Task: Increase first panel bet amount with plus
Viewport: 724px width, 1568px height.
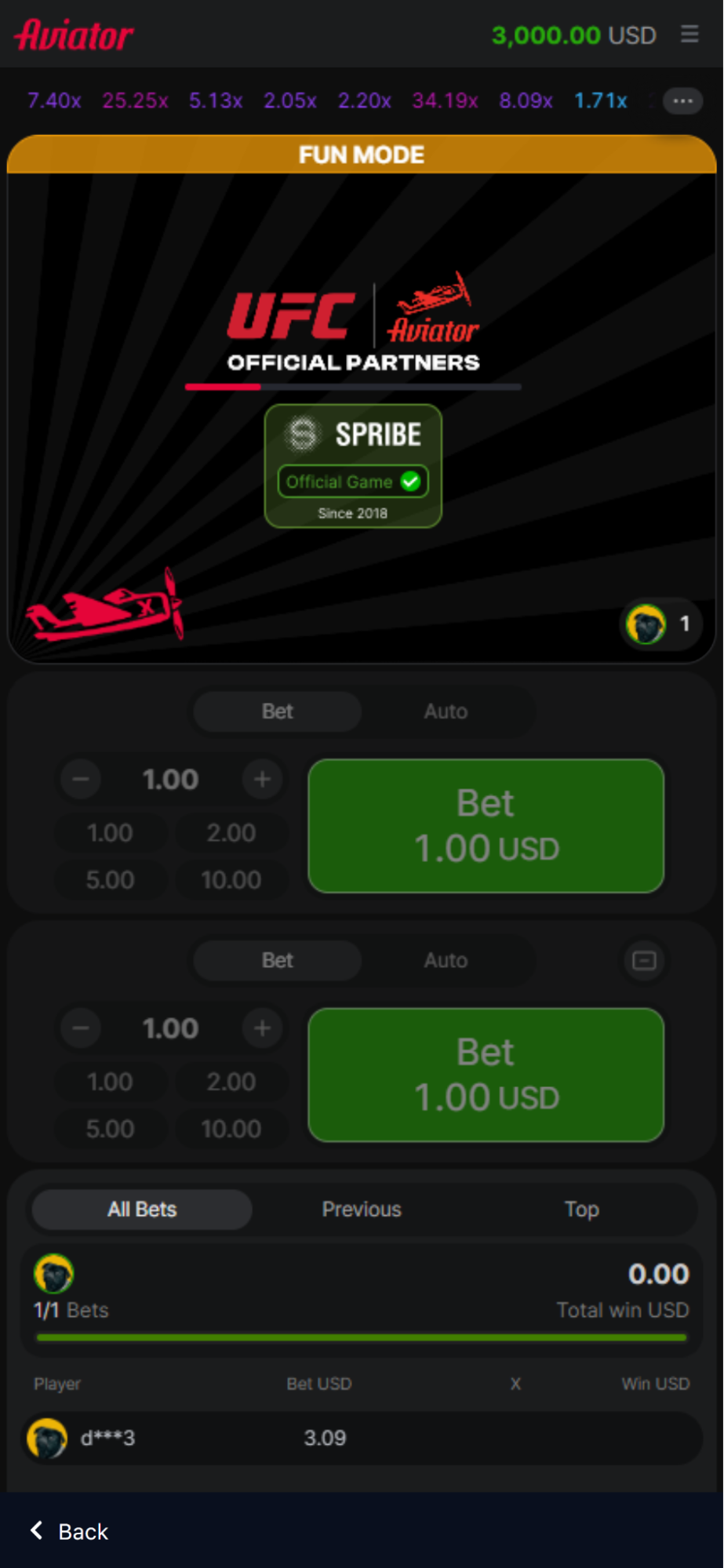Action: pos(262,779)
